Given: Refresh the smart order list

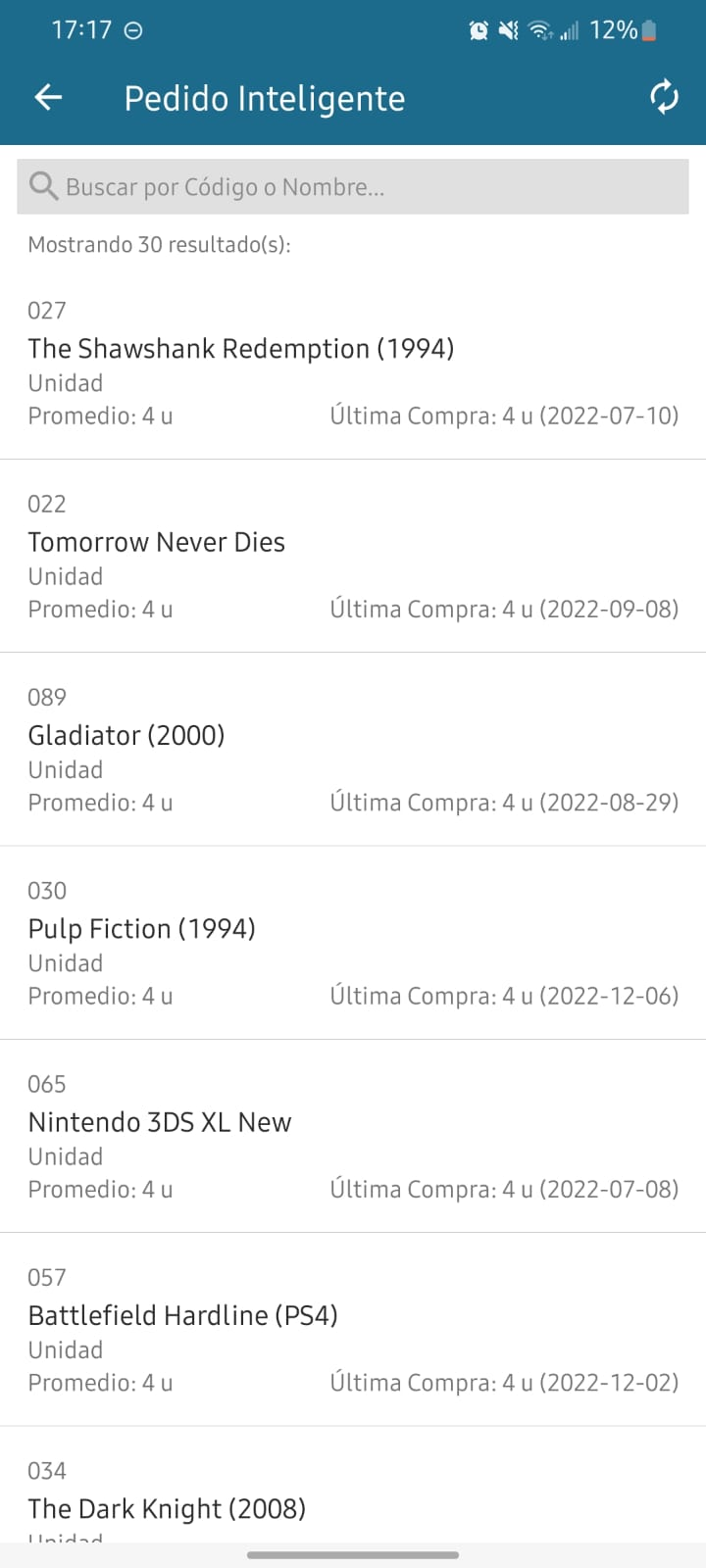Looking at the screenshot, I should click(664, 98).
